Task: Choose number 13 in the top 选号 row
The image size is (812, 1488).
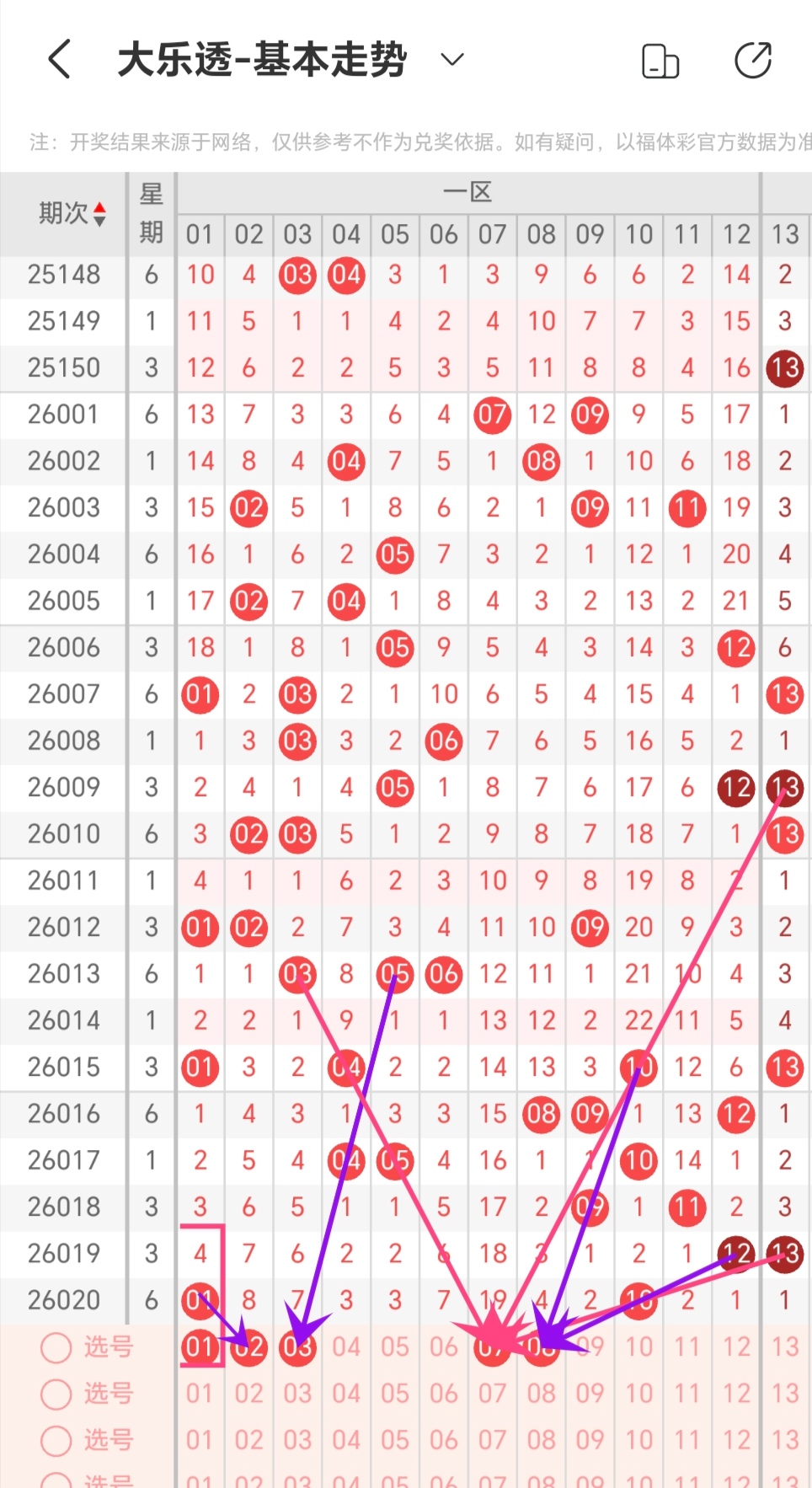Action: 785,1347
